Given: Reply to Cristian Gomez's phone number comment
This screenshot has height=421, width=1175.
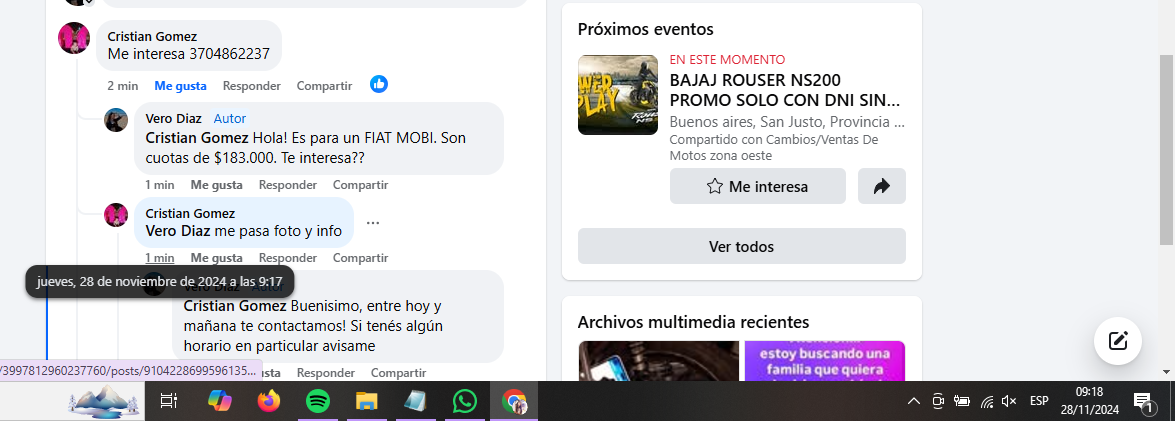Looking at the screenshot, I should click(251, 86).
